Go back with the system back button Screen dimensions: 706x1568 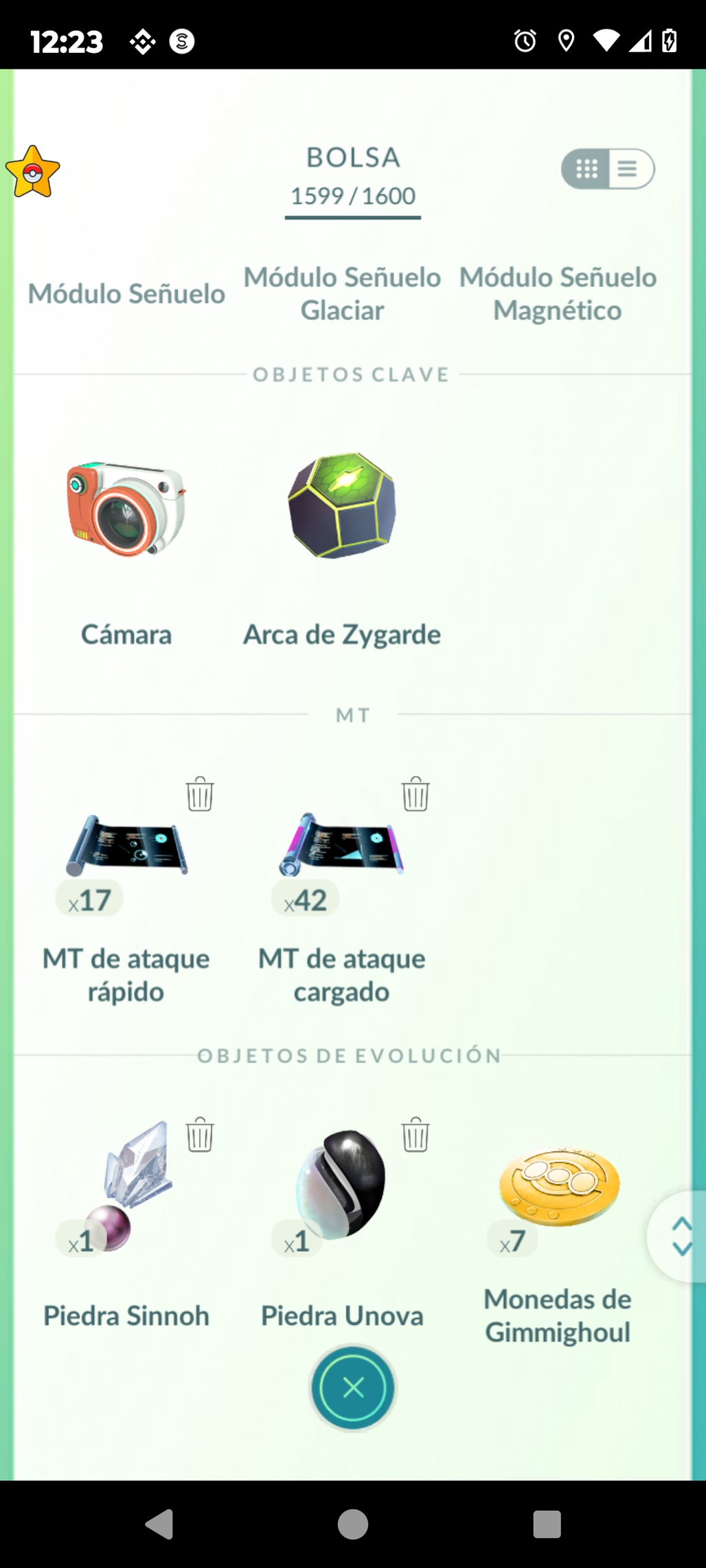(x=159, y=1524)
